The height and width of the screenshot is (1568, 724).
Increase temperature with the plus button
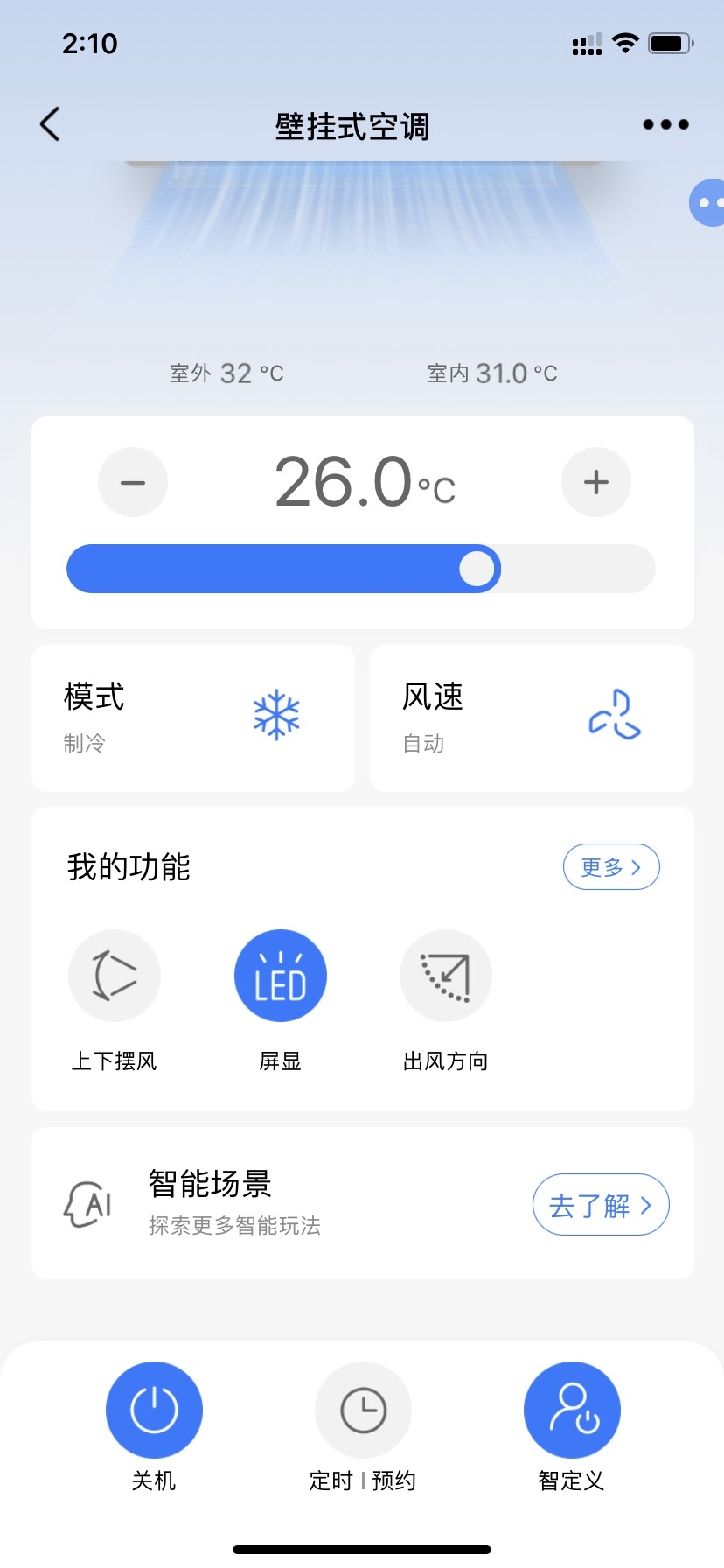[596, 482]
